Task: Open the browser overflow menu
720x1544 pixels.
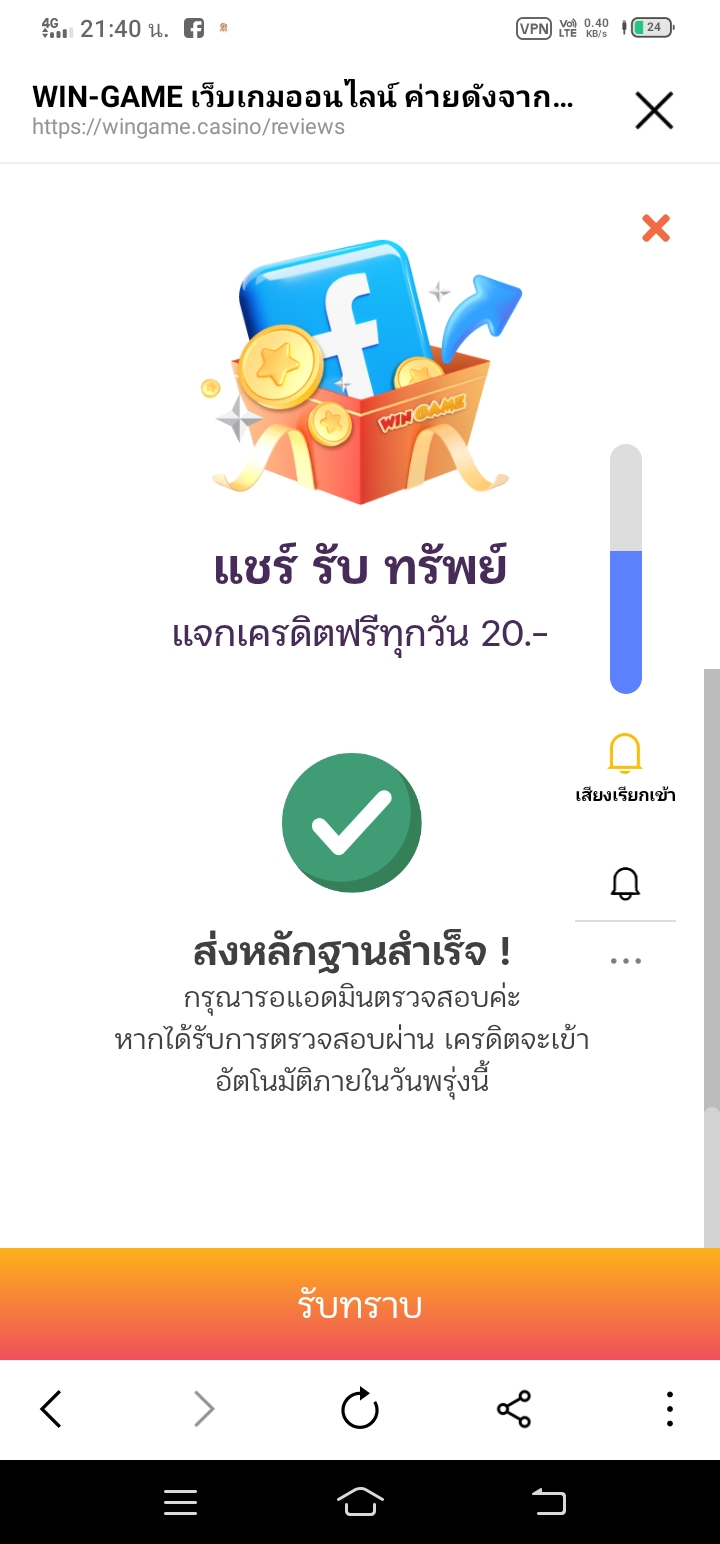Action: tap(669, 1409)
